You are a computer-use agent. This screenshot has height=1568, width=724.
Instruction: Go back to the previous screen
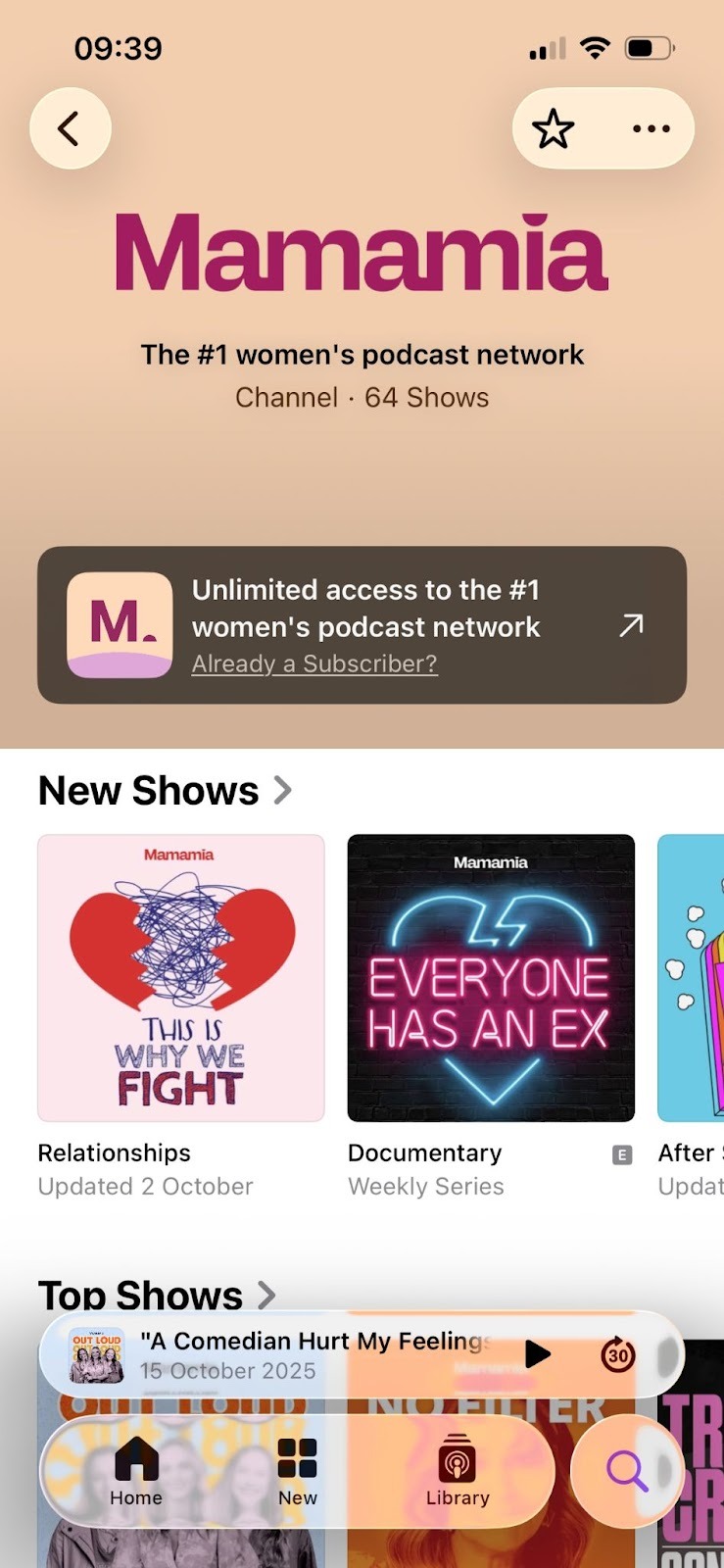click(70, 128)
